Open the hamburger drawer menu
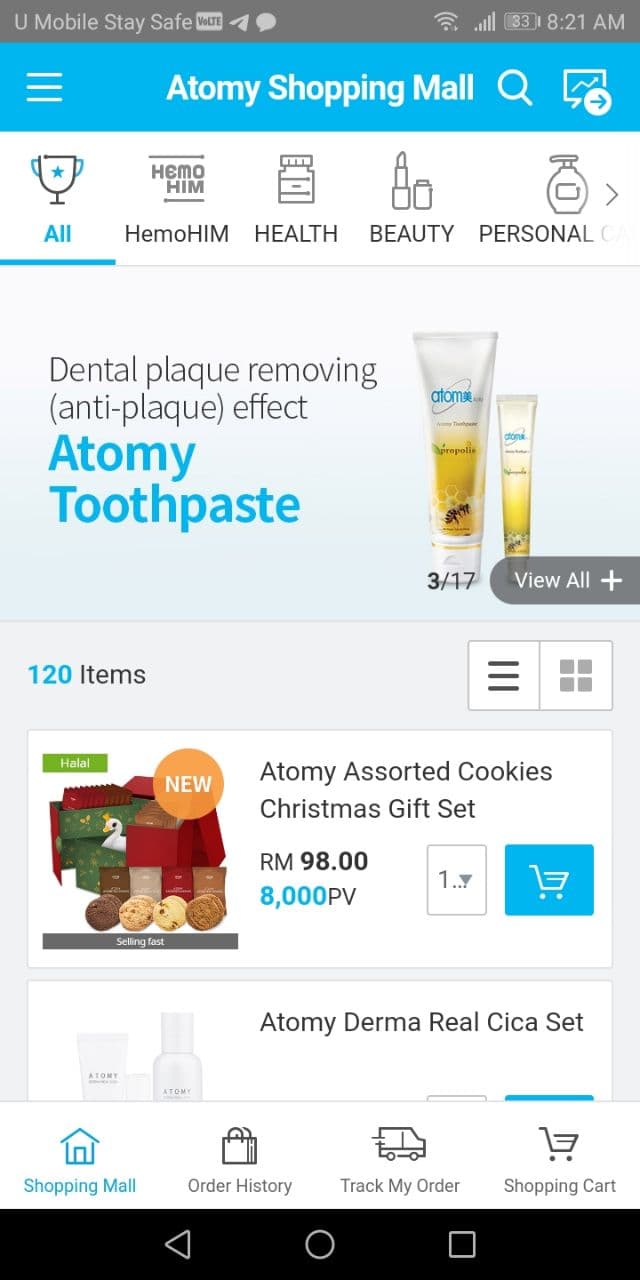The height and width of the screenshot is (1280, 640). [44, 88]
